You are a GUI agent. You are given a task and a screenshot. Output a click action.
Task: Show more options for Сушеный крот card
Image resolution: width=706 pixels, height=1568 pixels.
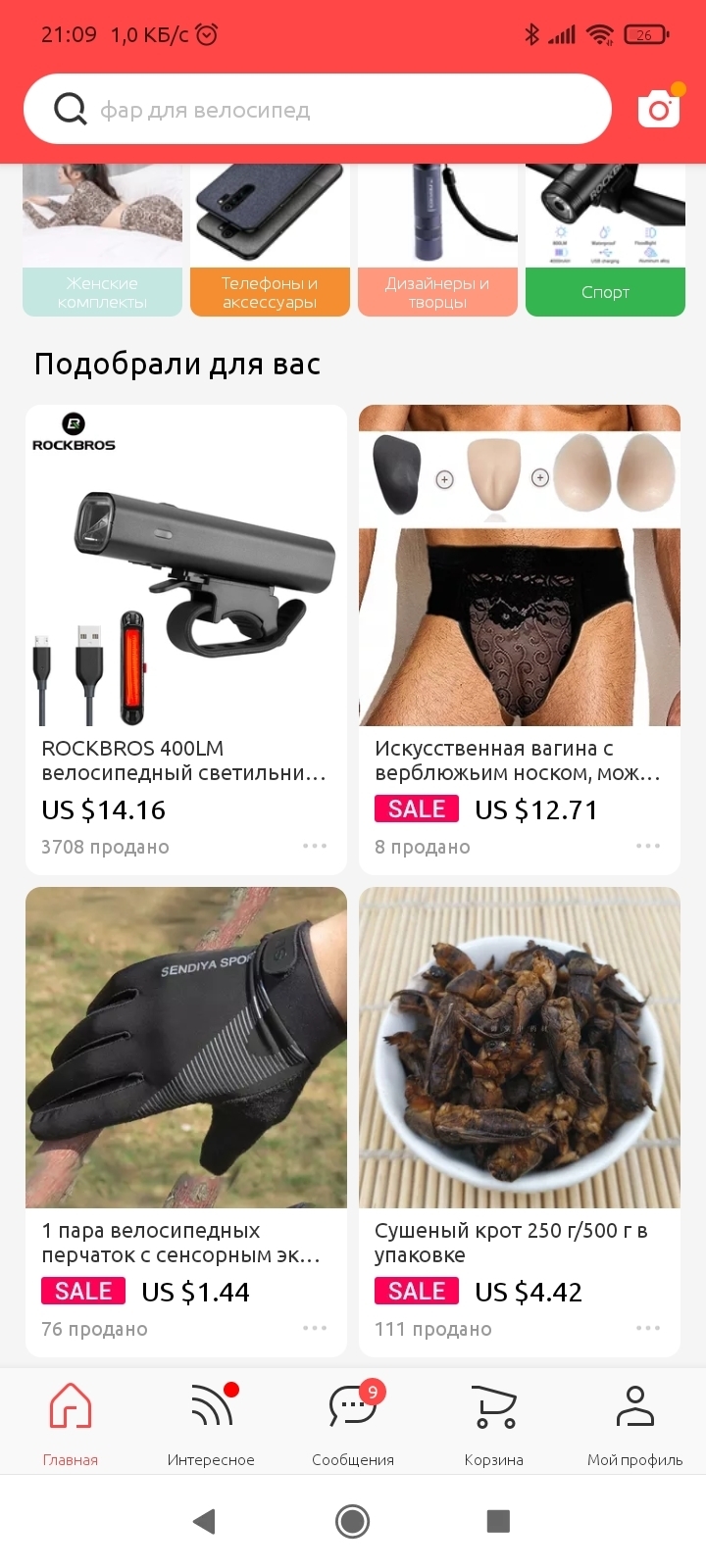point(648,1328)
